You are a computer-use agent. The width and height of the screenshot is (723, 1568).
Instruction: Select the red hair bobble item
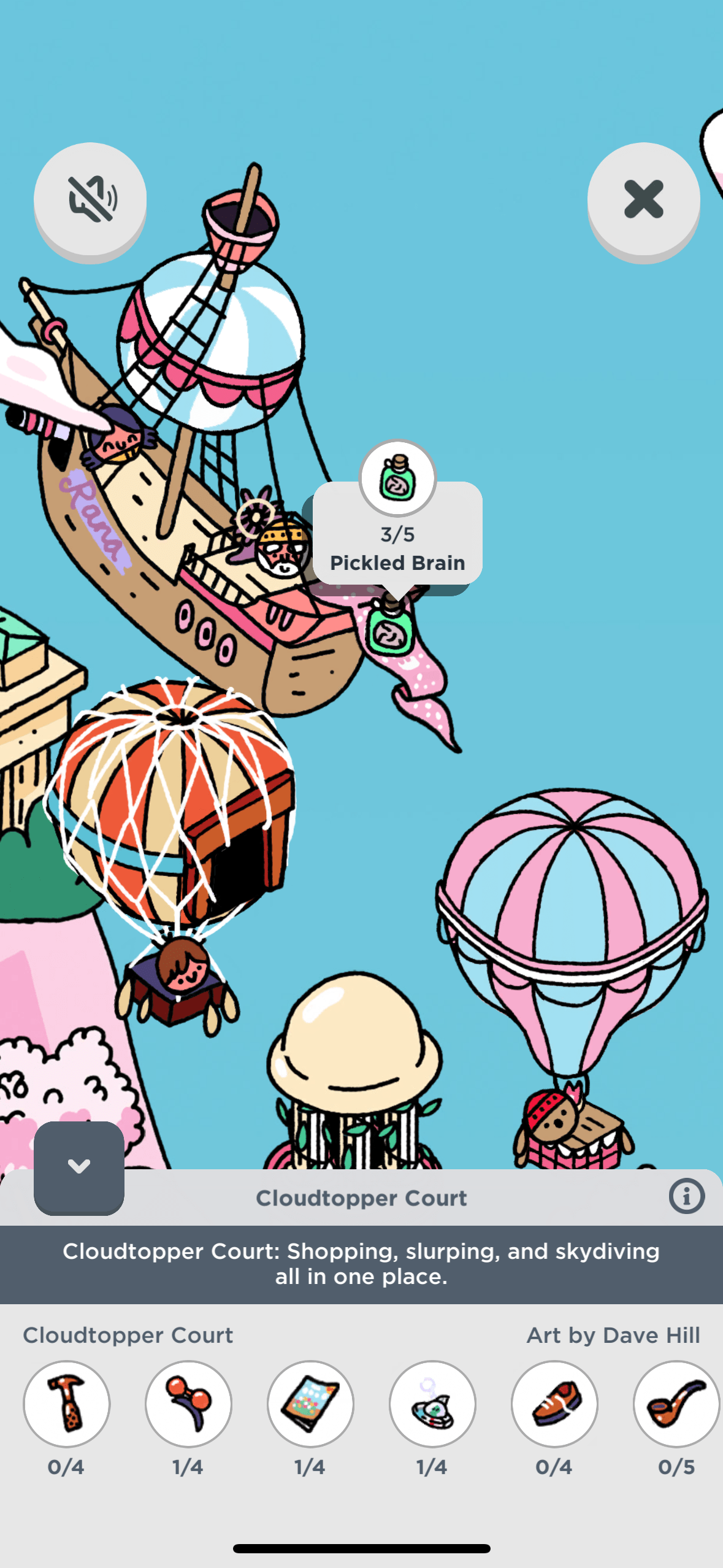[x=188, y=1404]
